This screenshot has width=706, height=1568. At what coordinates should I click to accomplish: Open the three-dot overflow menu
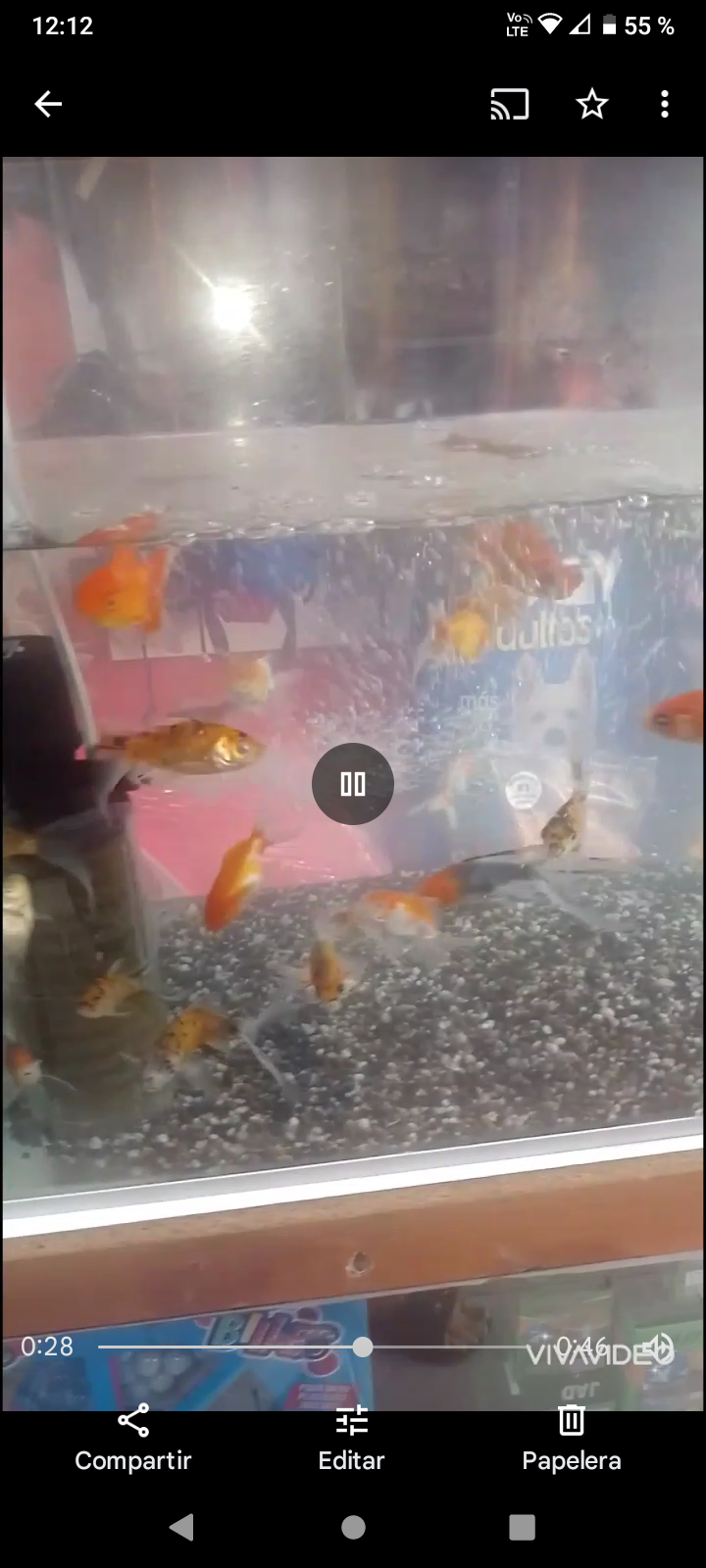665,104
